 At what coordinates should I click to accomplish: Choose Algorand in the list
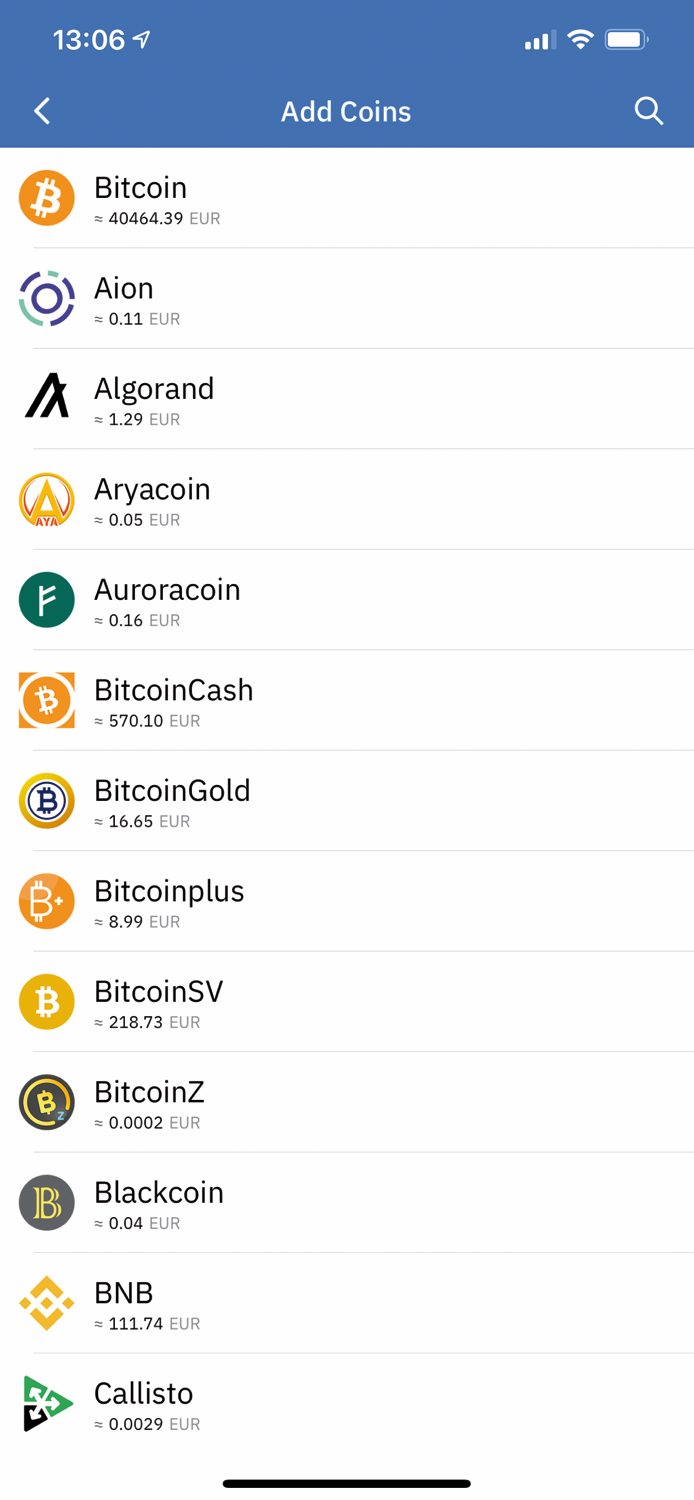coord(347,399)
